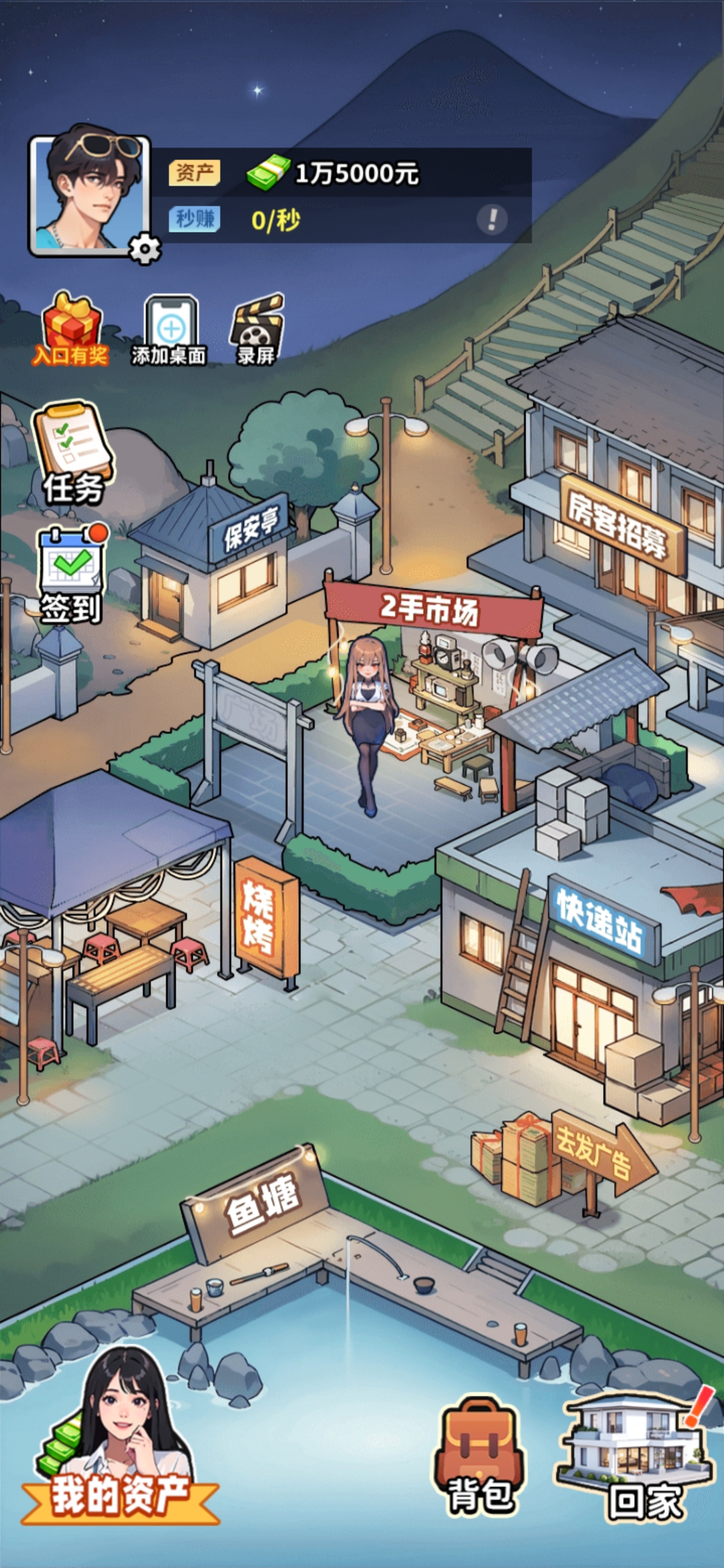Enter the 保安亭 security booth
The image size is (724, 1568).
point(221,563)
